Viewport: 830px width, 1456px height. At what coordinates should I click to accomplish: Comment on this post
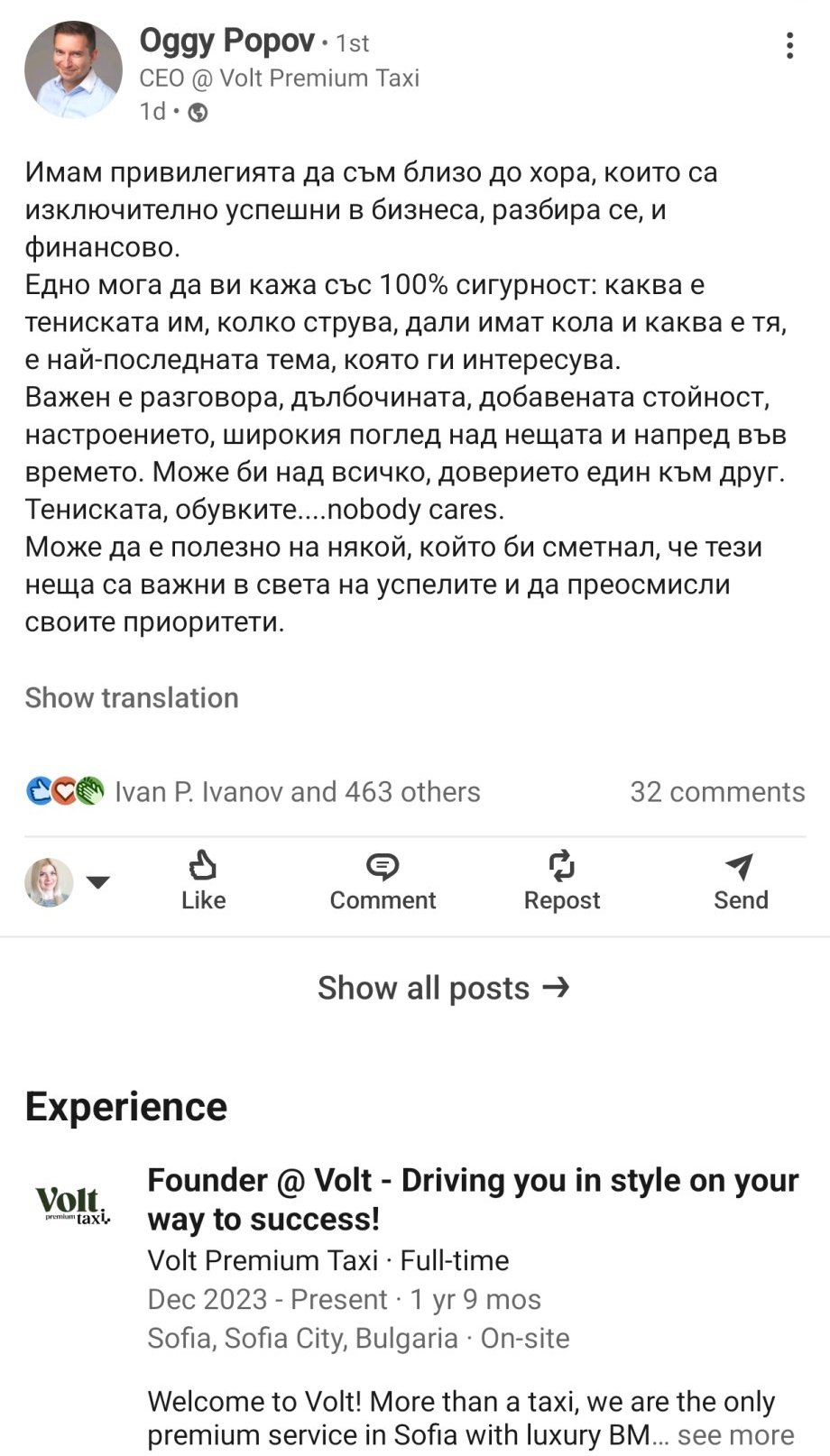[383, 880]
